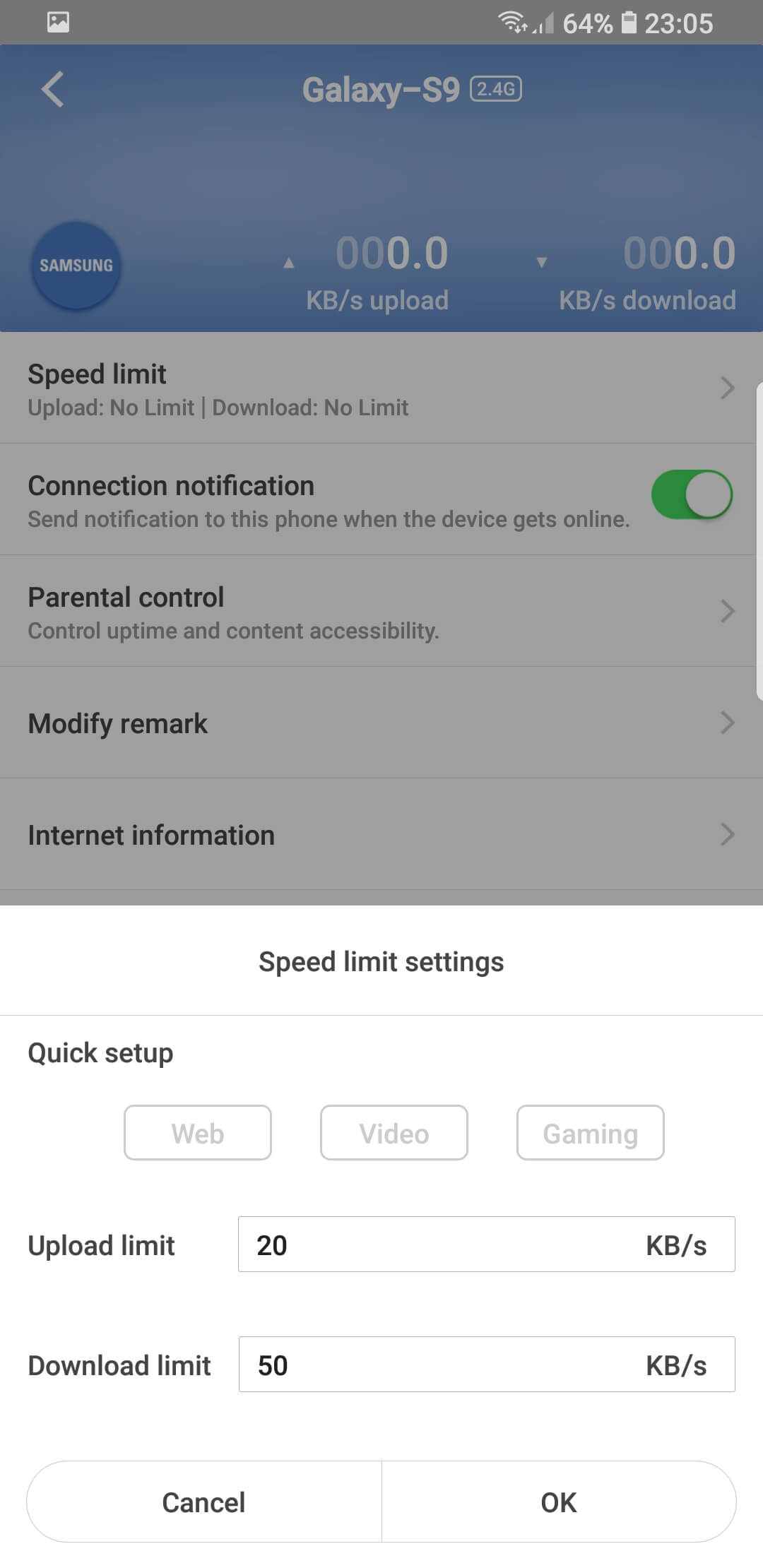
Task: Confirm speed limits with OK
Action: [559, 1502]
